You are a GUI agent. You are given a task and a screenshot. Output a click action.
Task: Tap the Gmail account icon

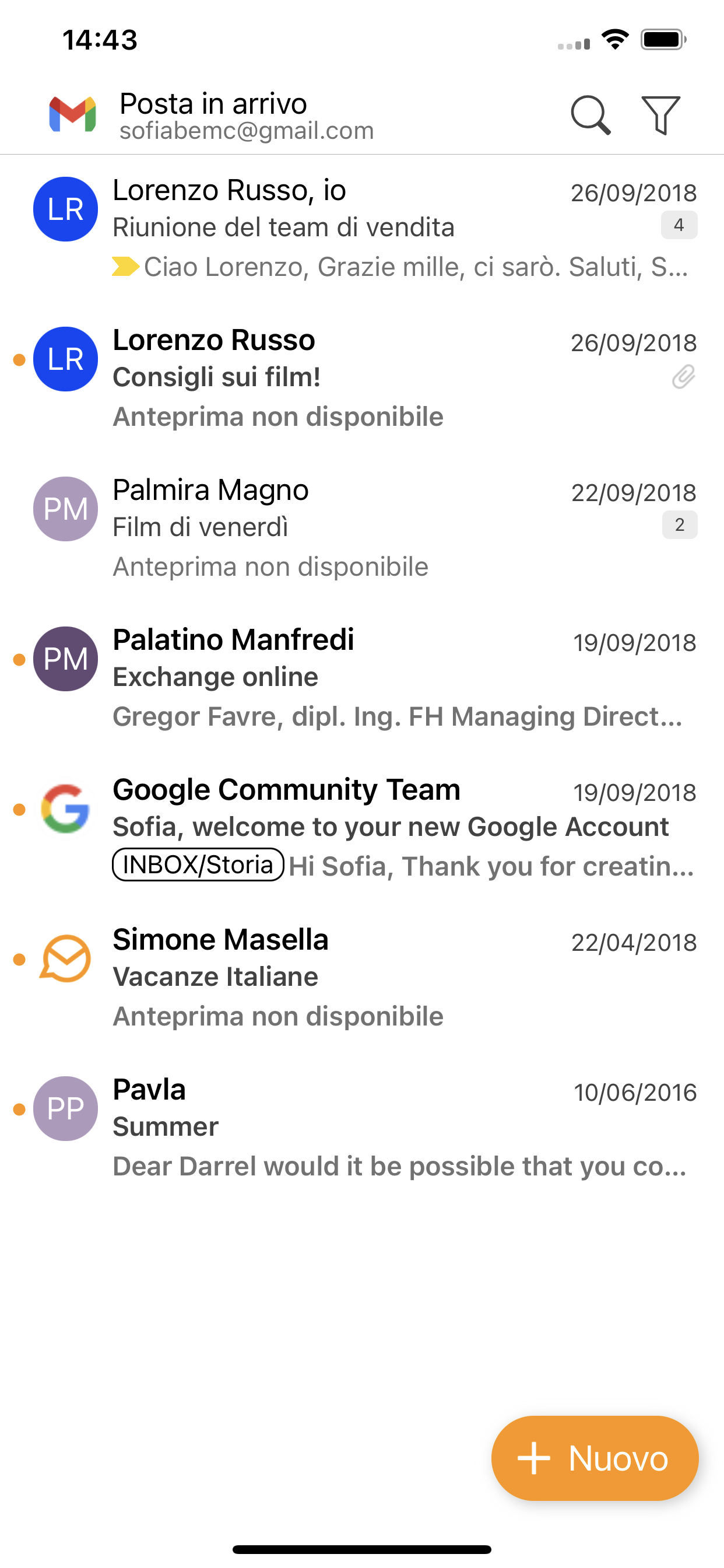(72, 114)
